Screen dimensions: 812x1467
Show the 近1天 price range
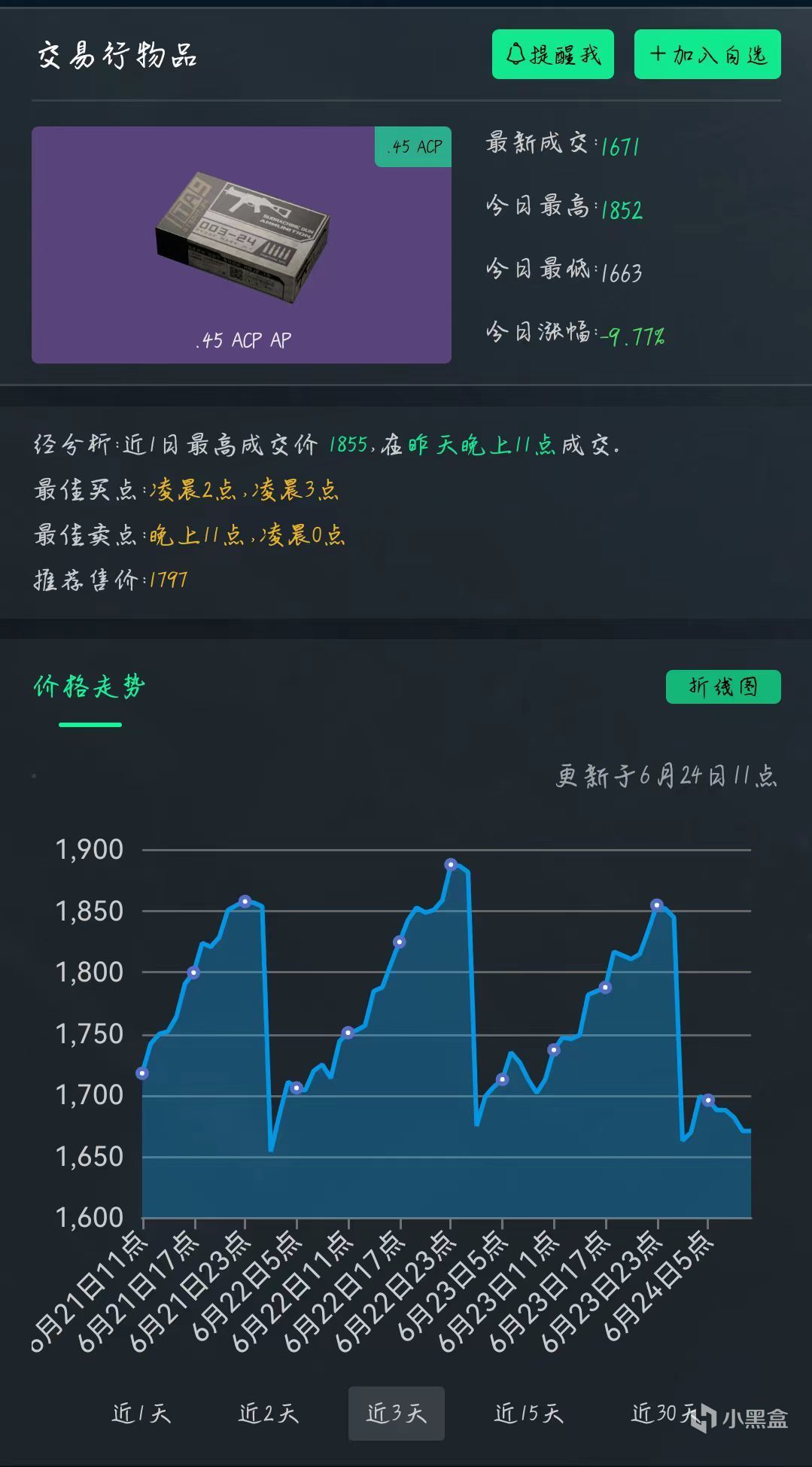[141, 1413]
